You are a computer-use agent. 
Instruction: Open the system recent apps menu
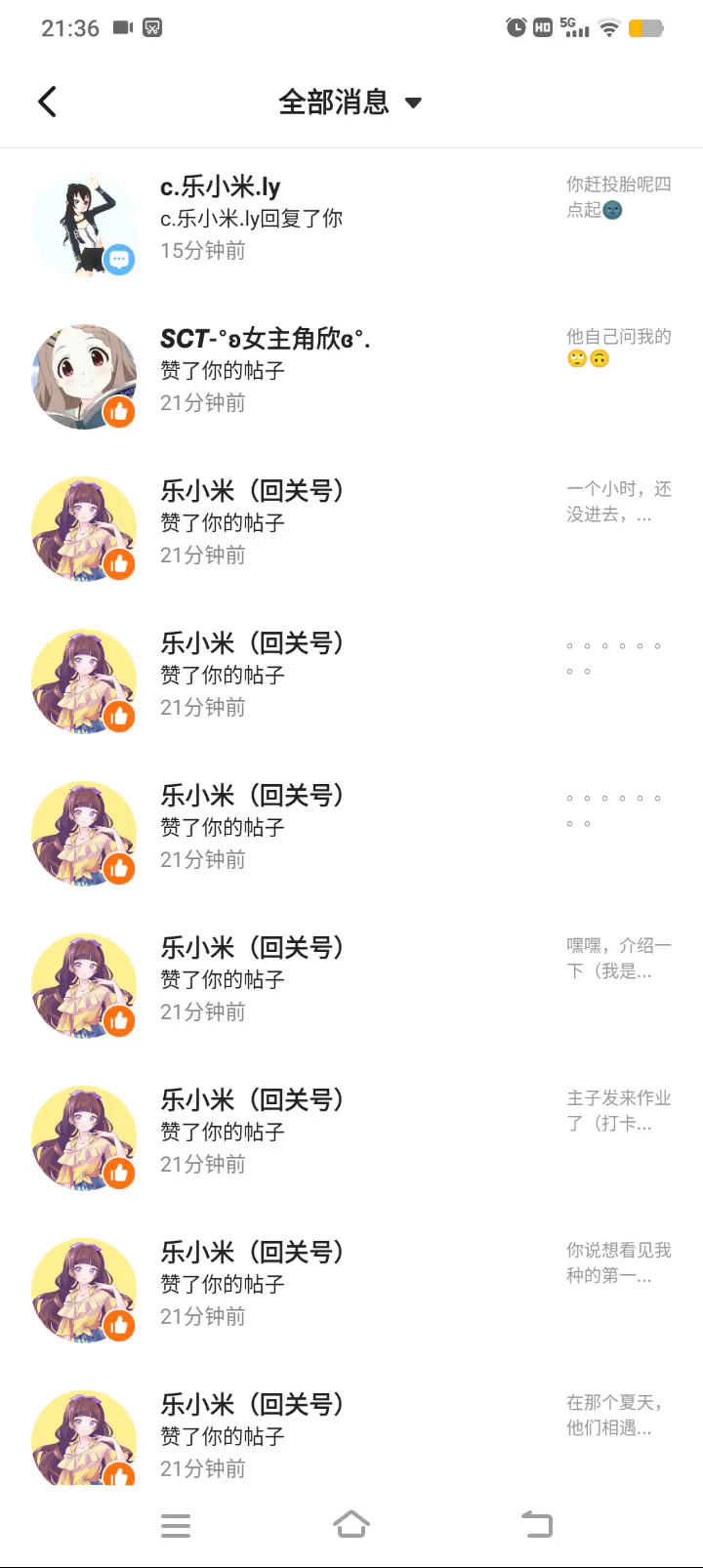[176, 1525]
